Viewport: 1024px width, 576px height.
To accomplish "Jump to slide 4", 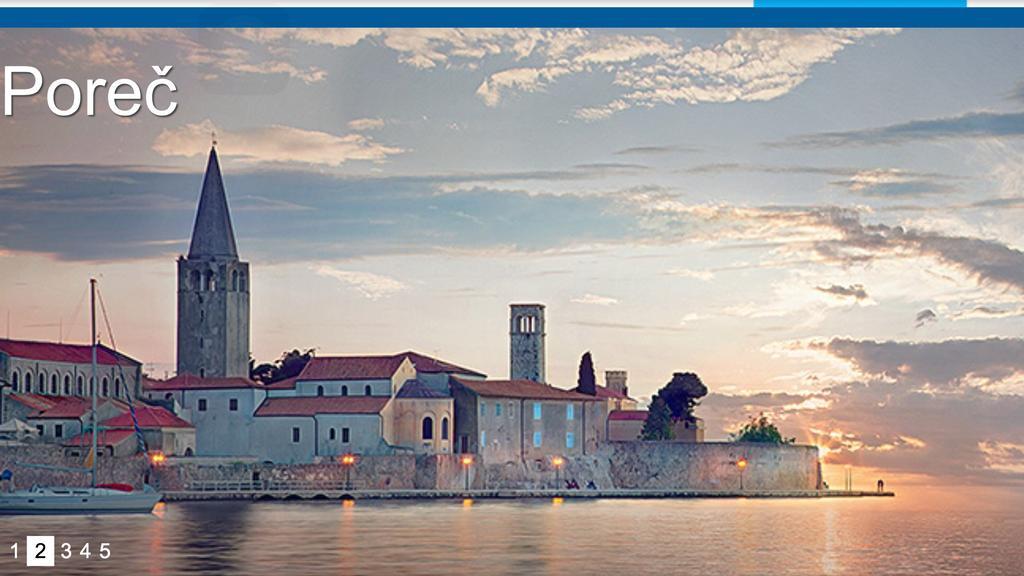I will (x=85, y=551).
